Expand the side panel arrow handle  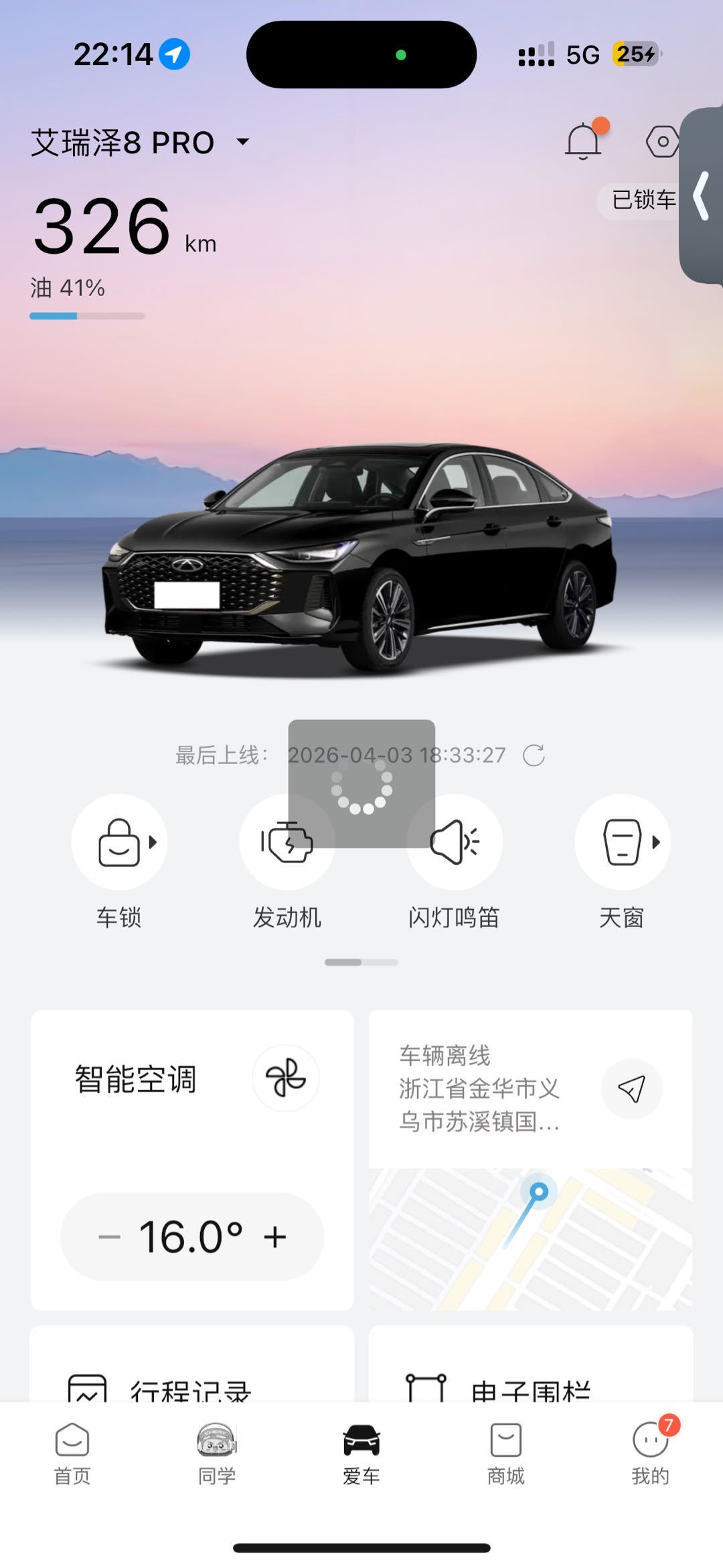702,195
